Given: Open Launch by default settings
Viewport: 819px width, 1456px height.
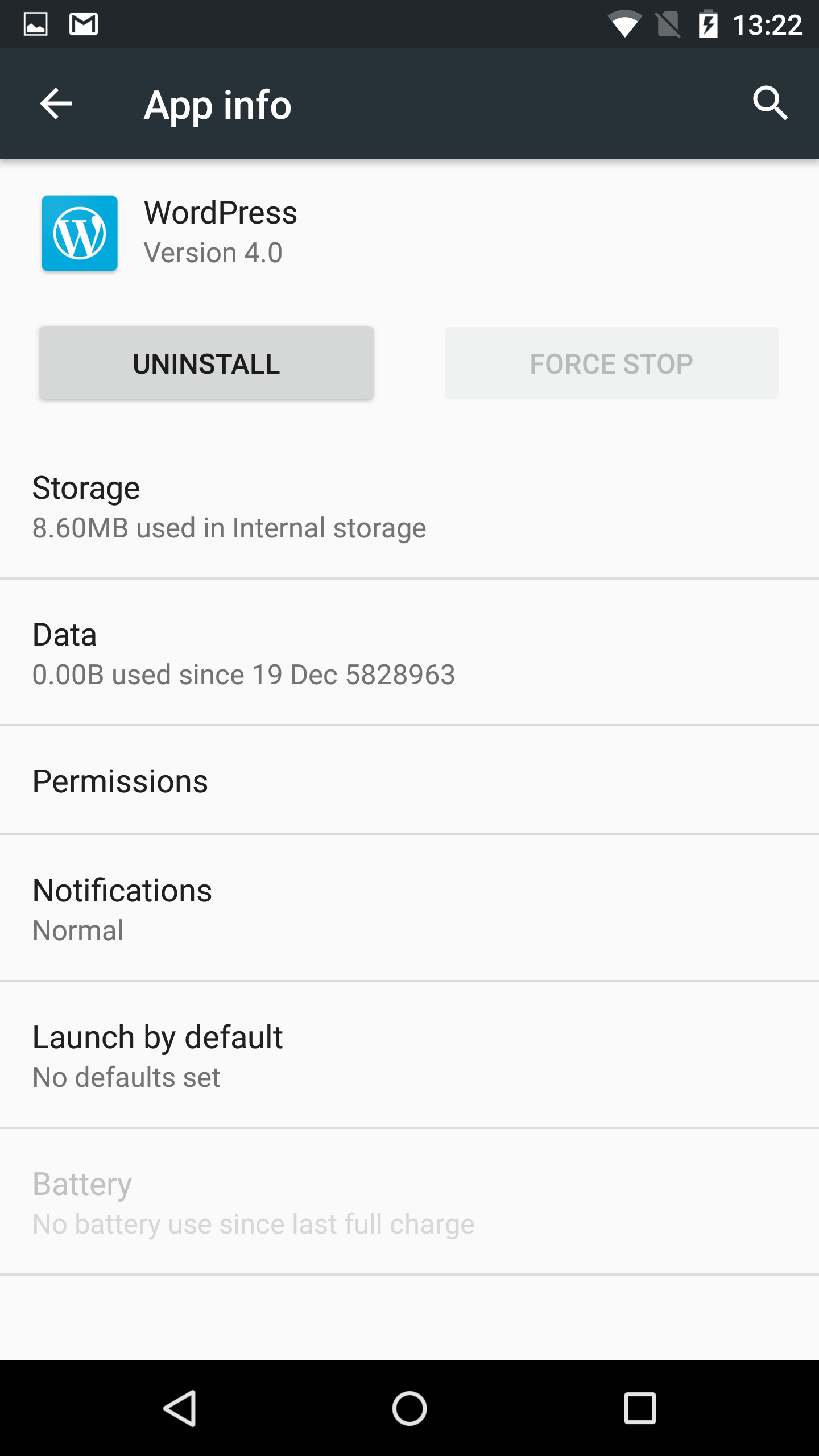Looking at the screenshot, I should (x=409, y=1055).
